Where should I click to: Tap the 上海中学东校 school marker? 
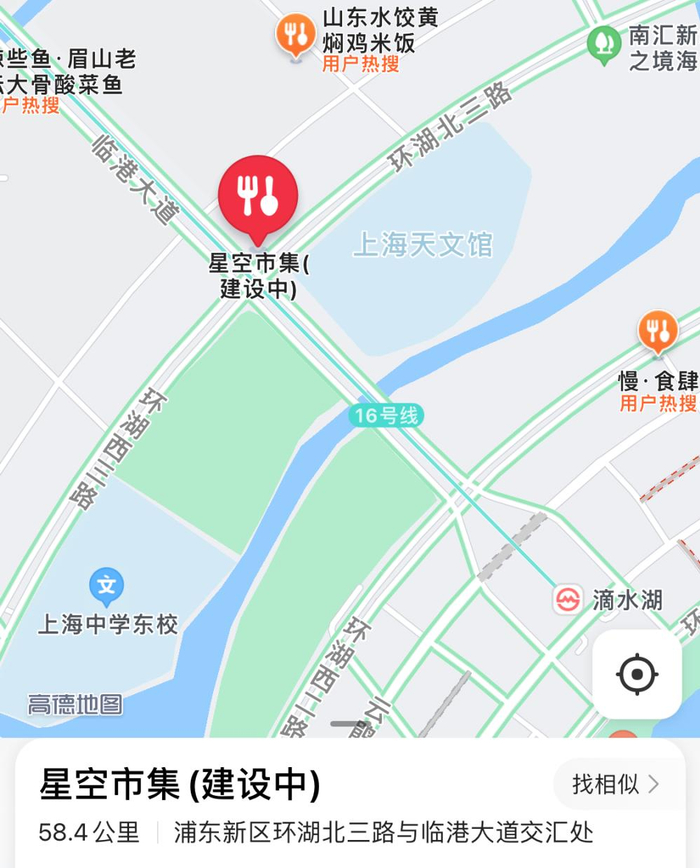click(106, 587)
